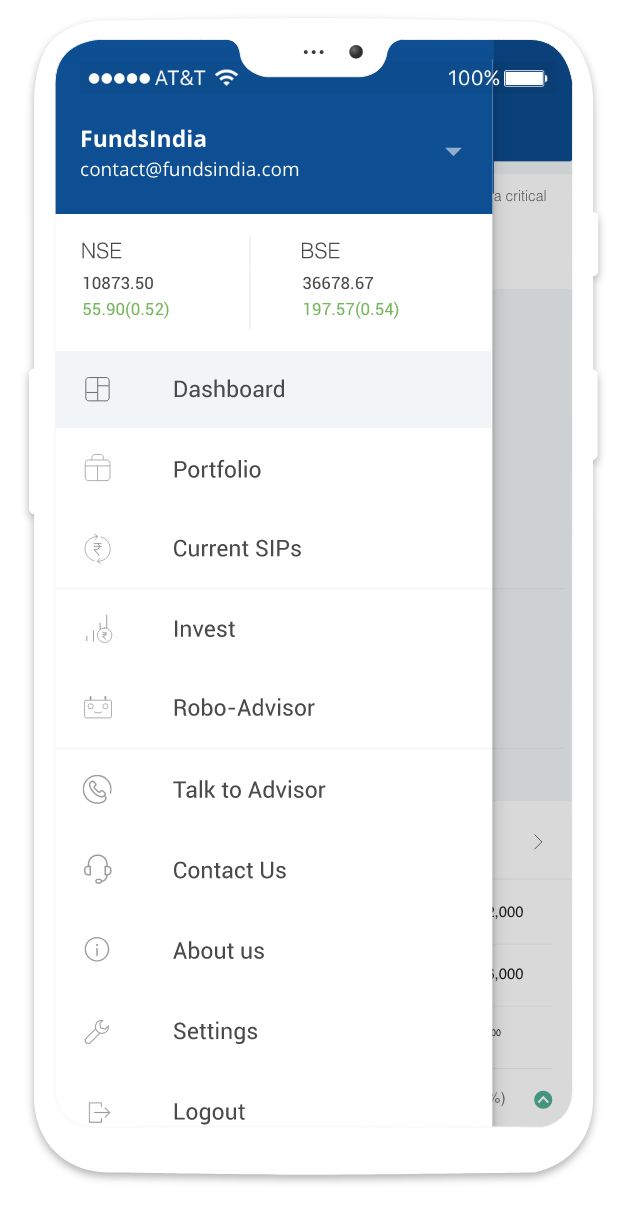Open Settings
The image size is (624, 1219).
pos(215,1031)
